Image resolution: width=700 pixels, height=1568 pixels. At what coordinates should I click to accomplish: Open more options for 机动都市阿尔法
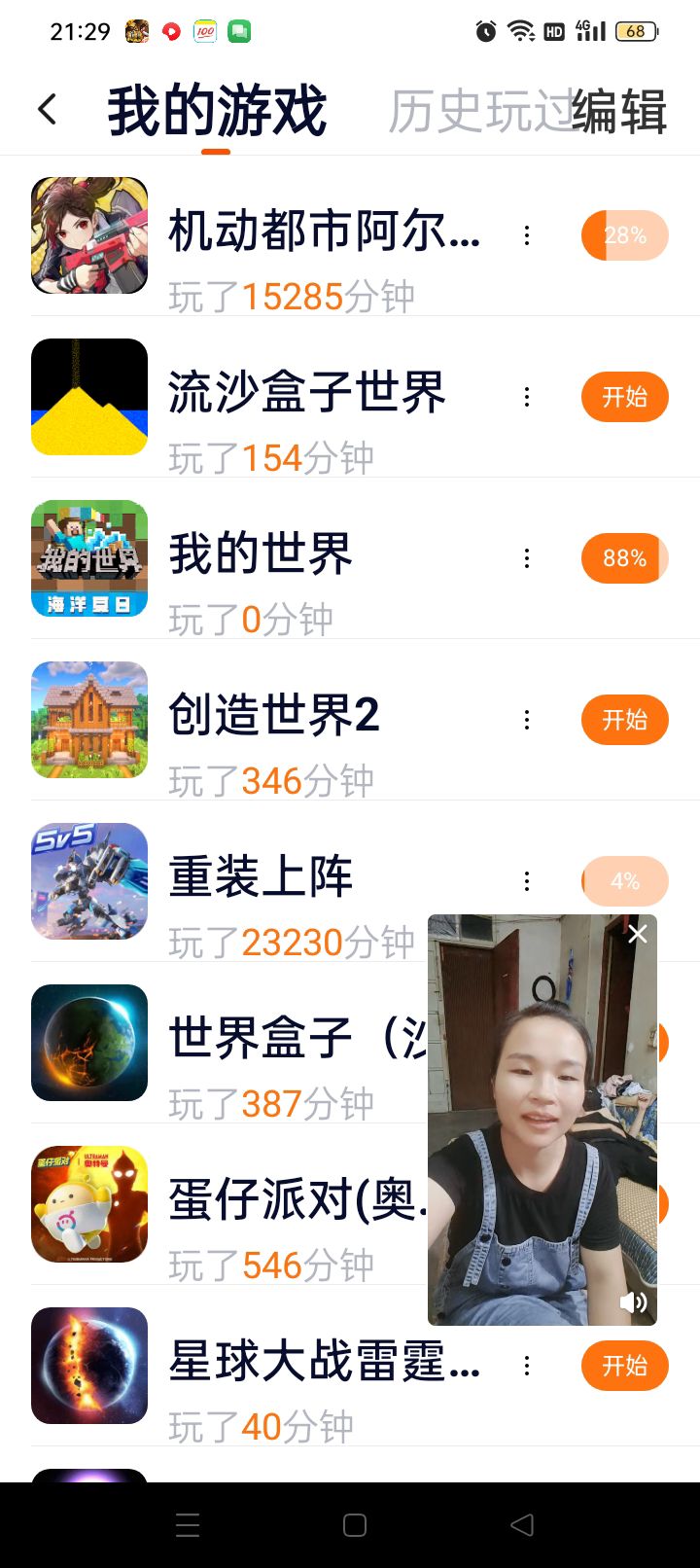(x=527, y=235)
